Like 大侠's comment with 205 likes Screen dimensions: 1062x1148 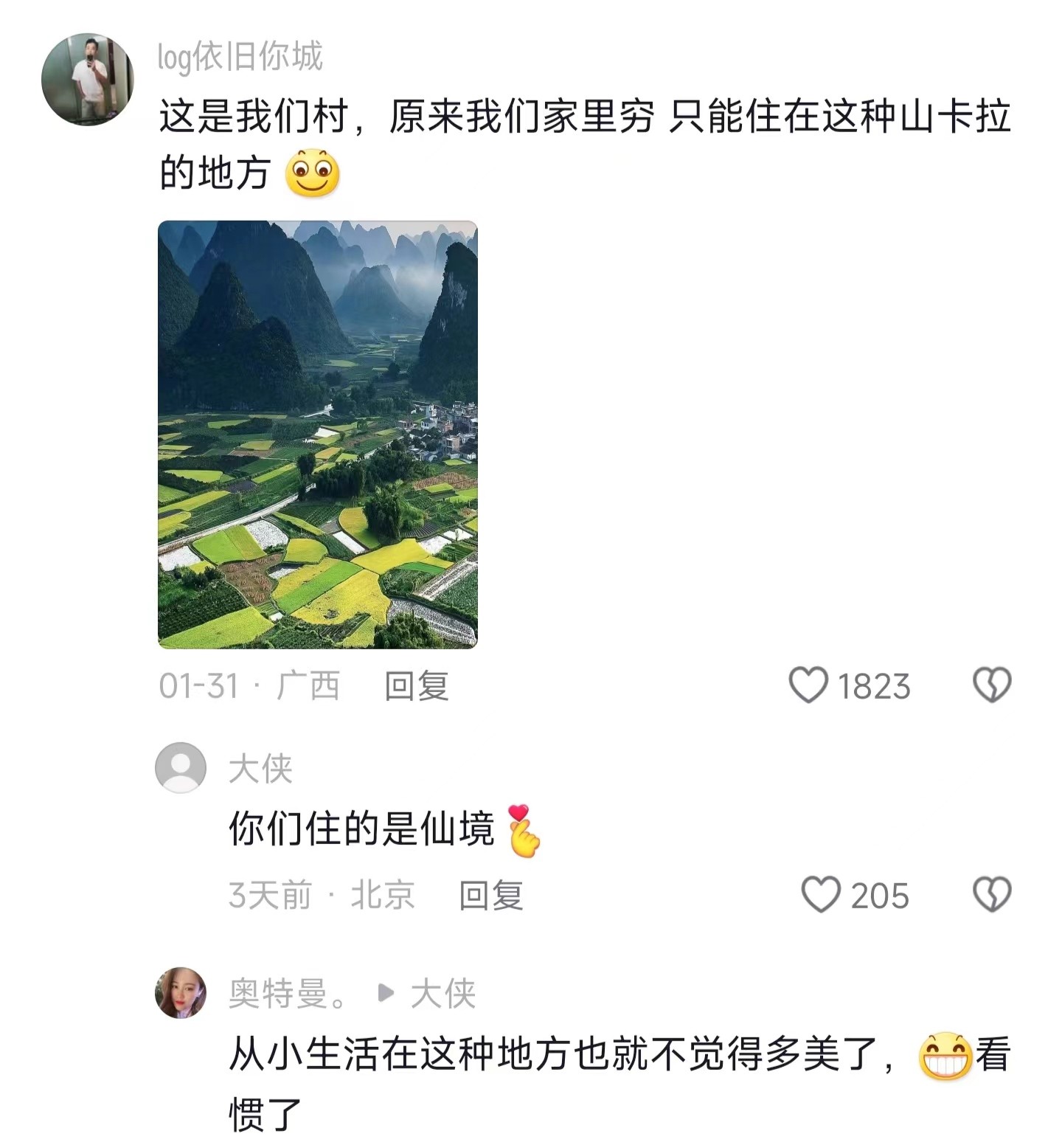tap(821, 895)
